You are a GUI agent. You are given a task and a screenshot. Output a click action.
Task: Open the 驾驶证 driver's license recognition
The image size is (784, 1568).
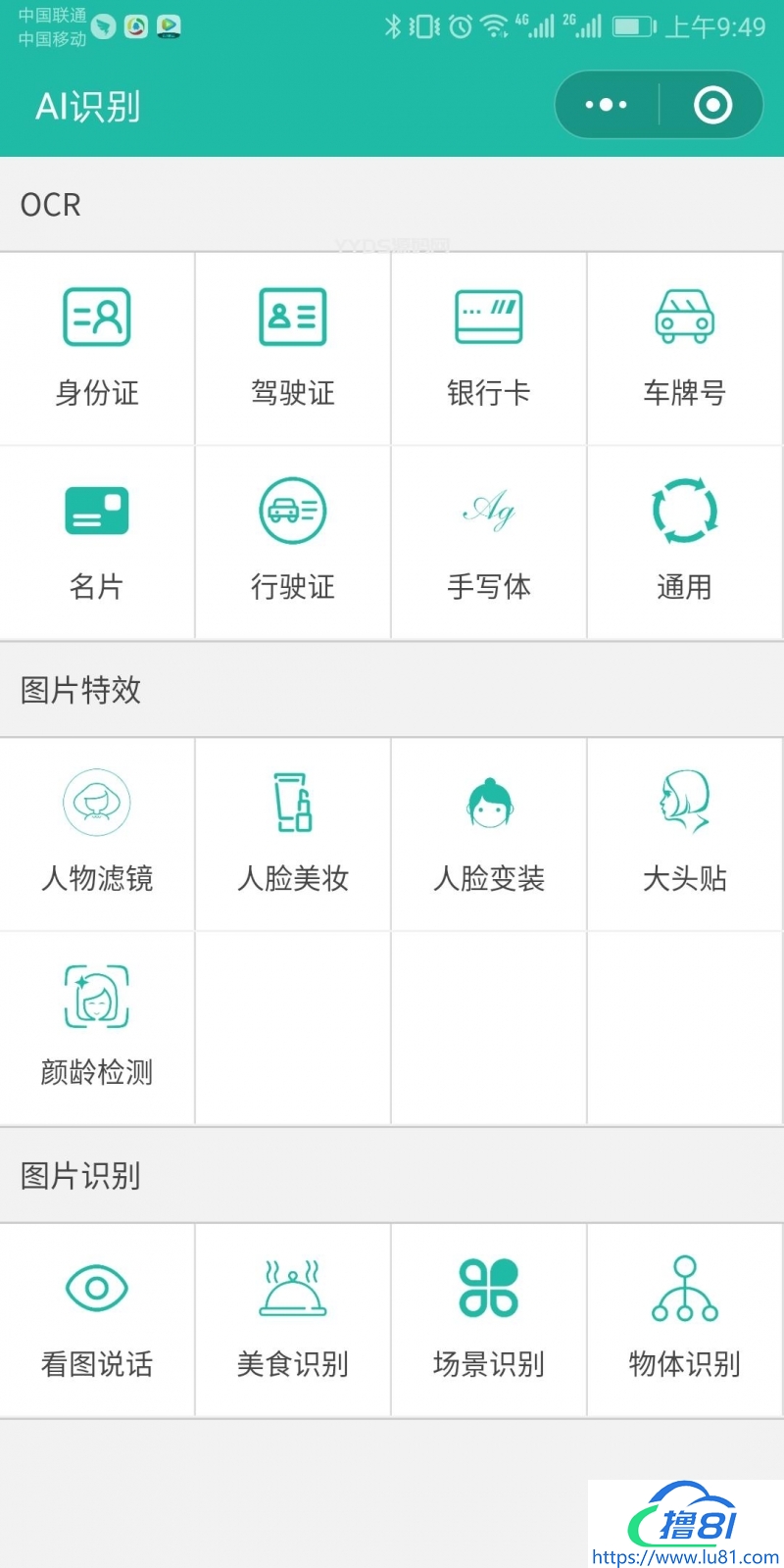(292, 348)
